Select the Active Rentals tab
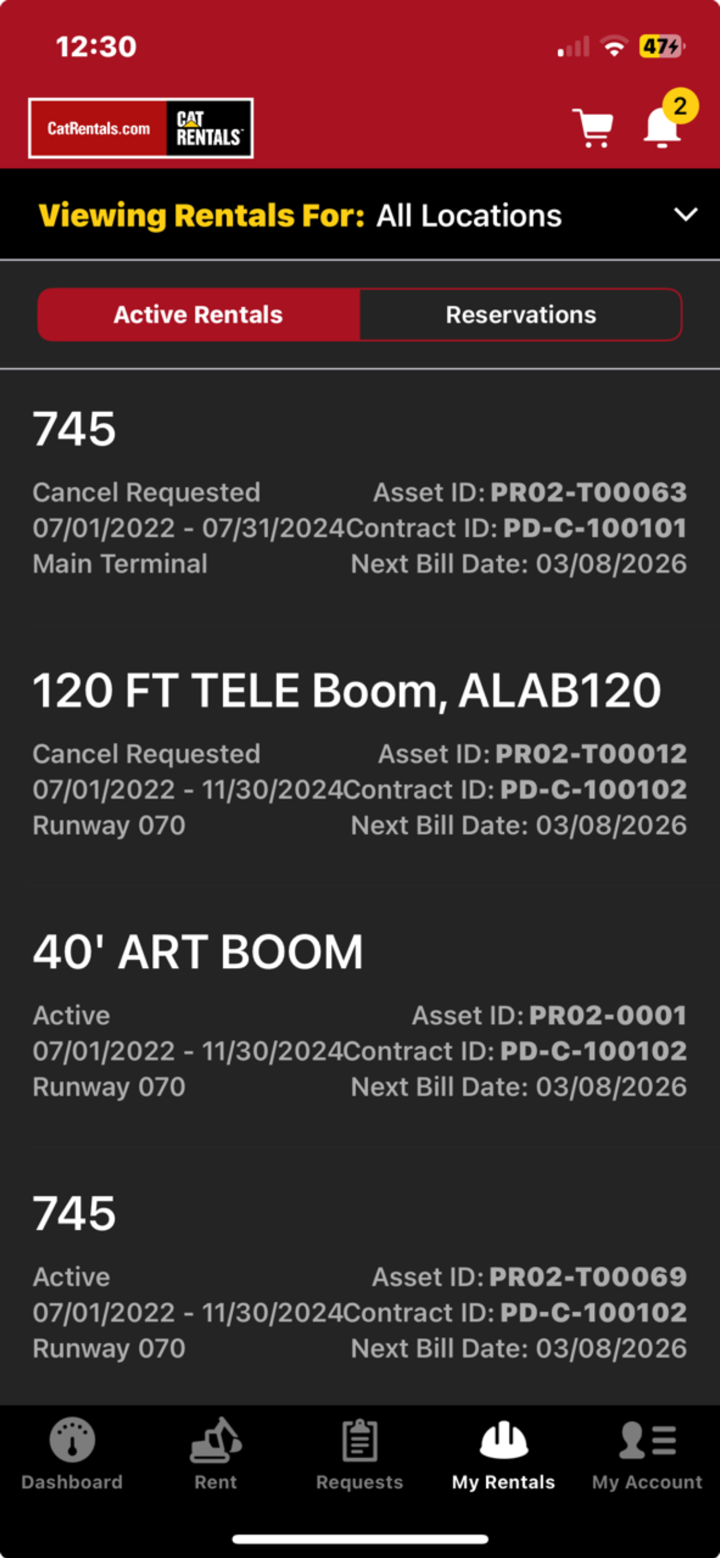Image resolution: width=720 pixels, height=1558 pixels. point(198,314)
